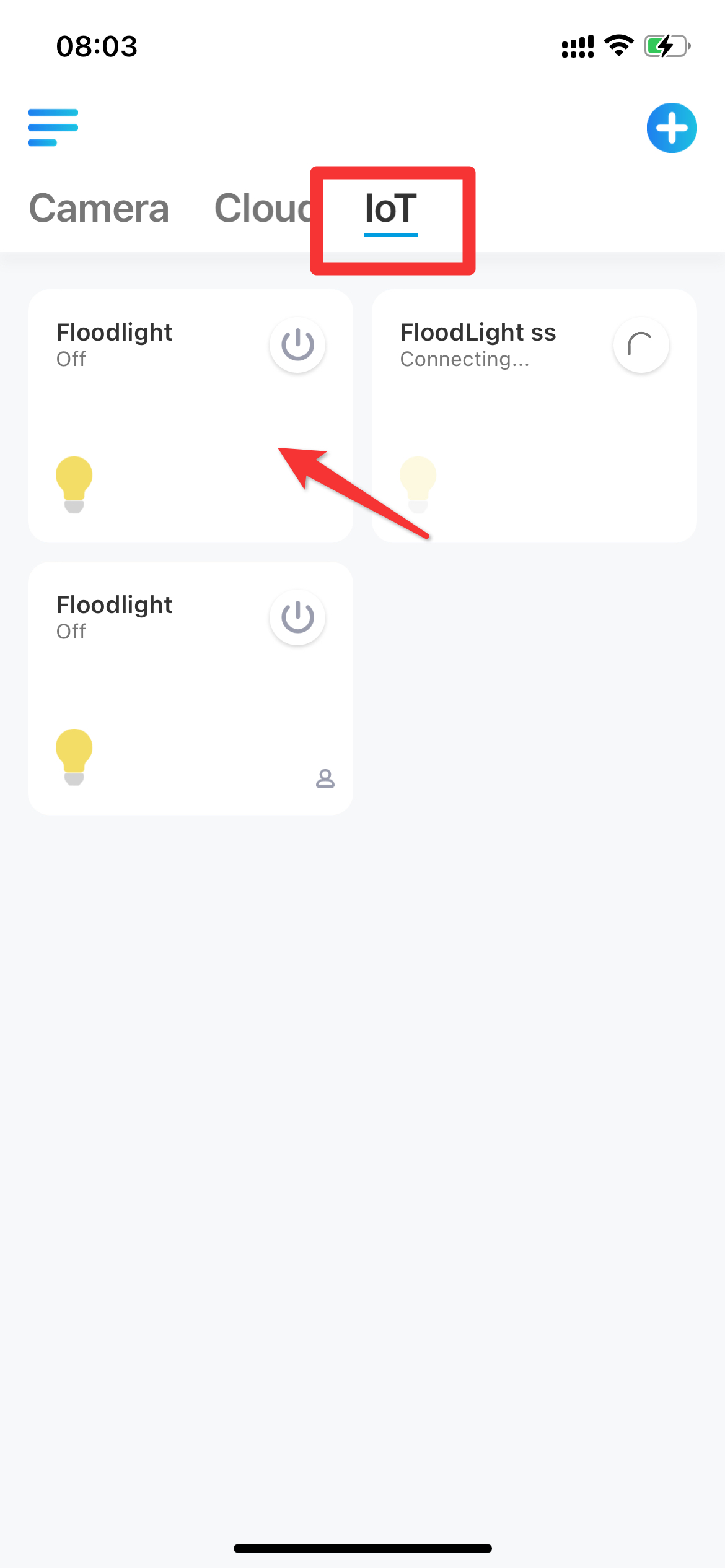Switch to the Camera tab
This screenshot has width=725, height=1568.
click(x=99, y=208)
